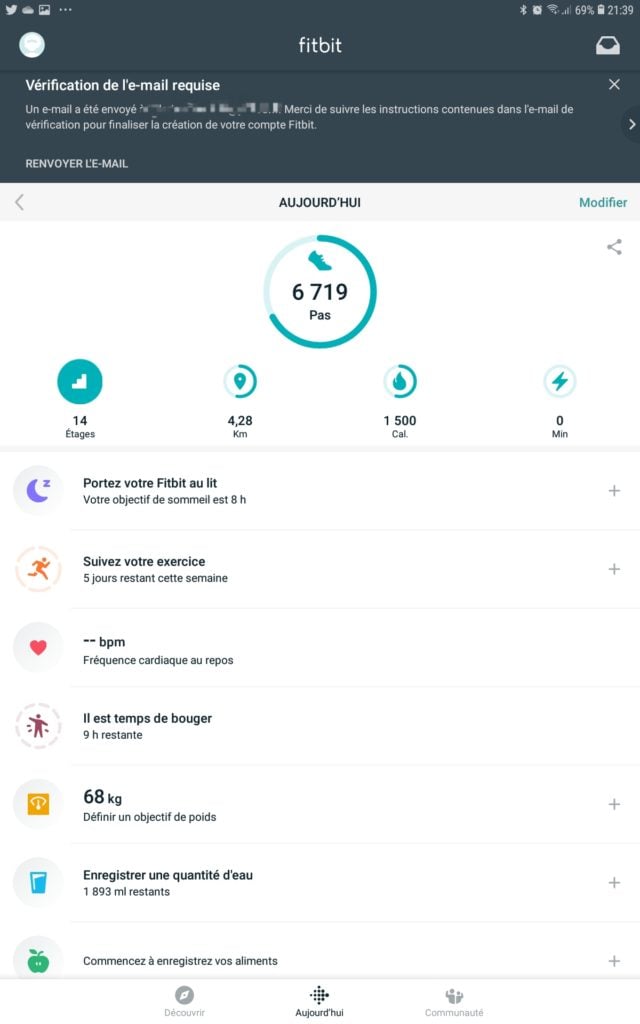
Task: Open the 1 500 Cal. calories tile
Action: (400, 400)
